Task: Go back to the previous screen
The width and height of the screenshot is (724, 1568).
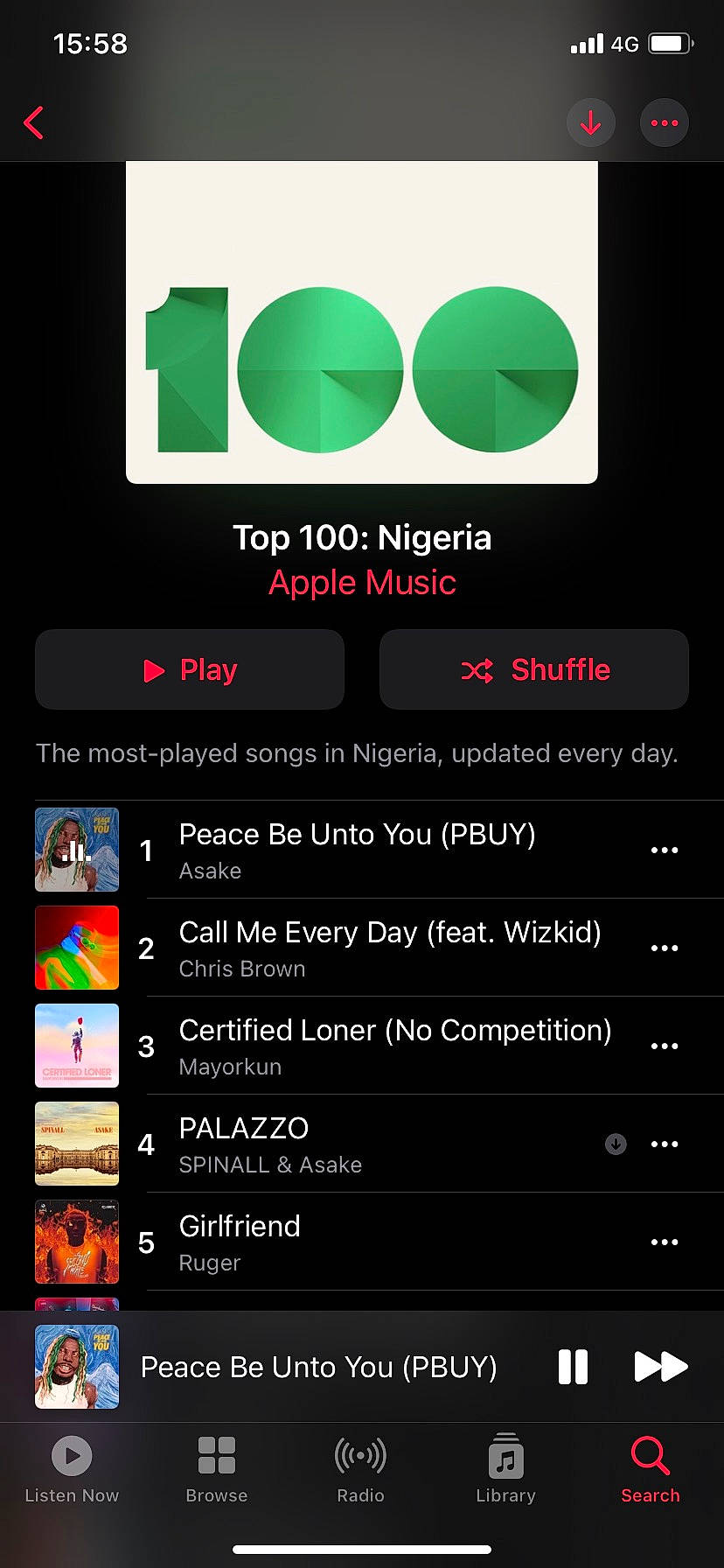Action: pos(34,122)
